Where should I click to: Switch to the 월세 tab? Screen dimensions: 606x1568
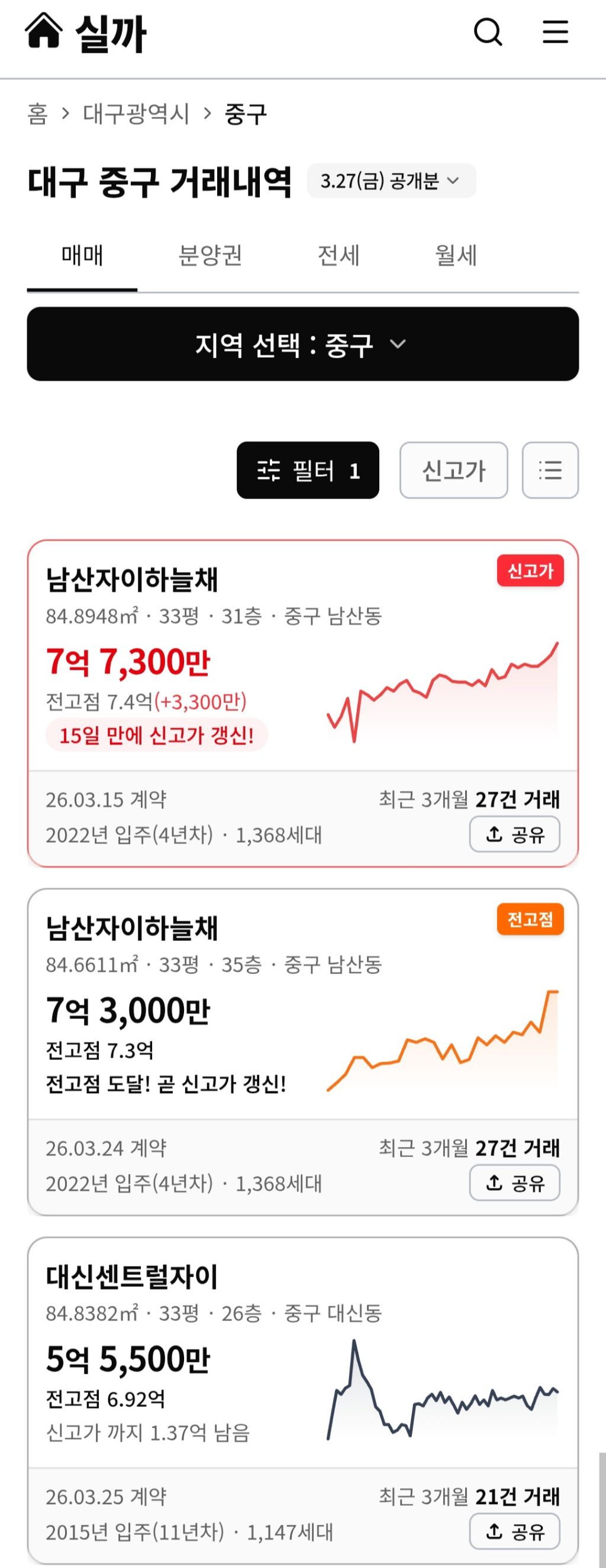(x=456, y=256)
